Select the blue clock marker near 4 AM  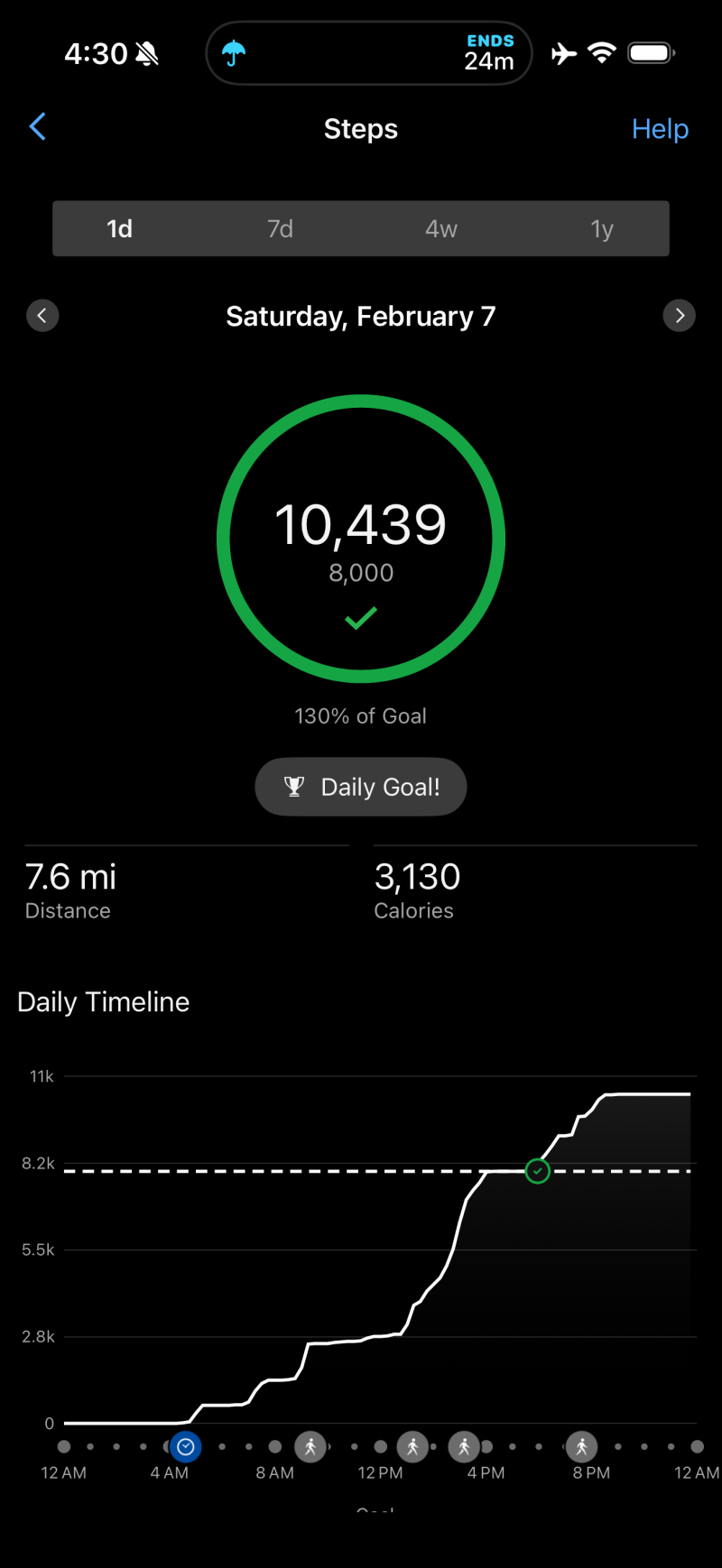click(x=186, y=1447)
